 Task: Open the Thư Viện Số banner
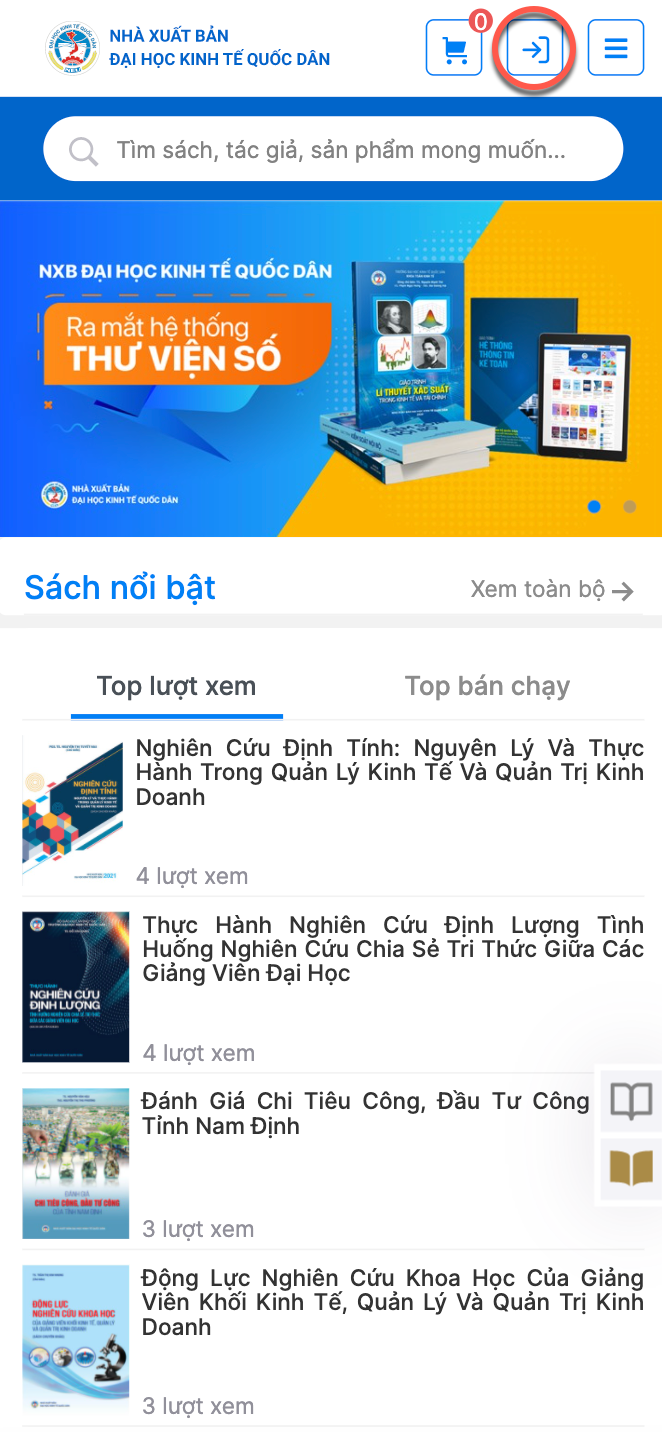point(331,368)
